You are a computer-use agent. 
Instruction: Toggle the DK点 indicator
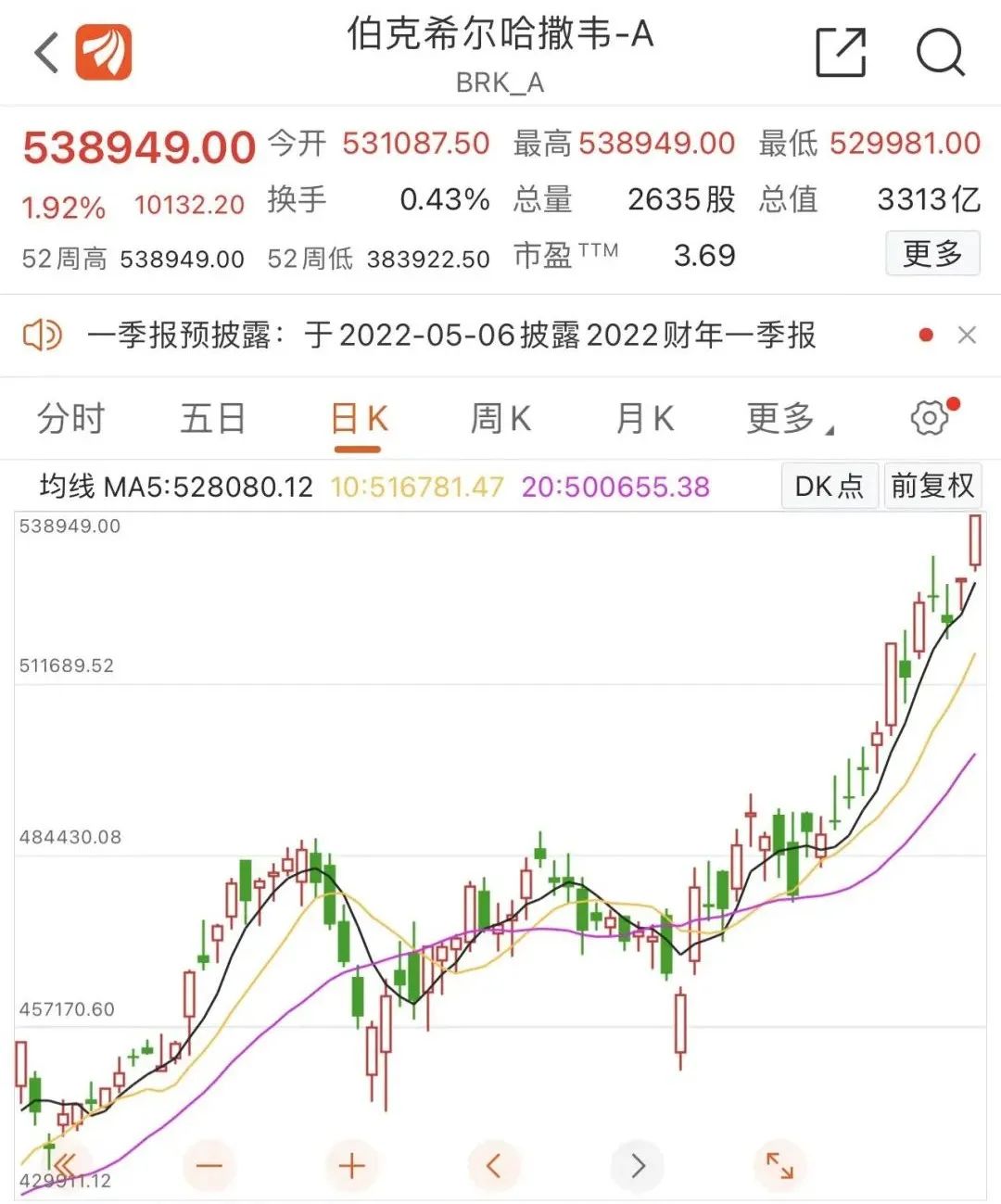click(829, 486)
